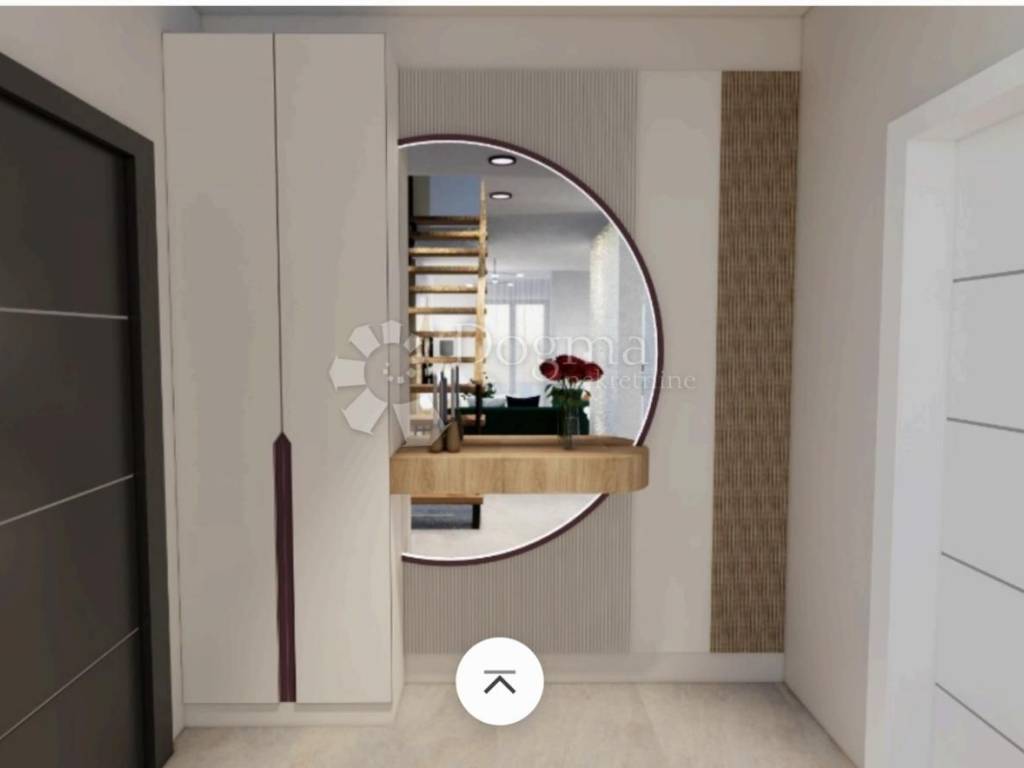
Task: Jump back to top with the arrow button
Action: [499, 681]
